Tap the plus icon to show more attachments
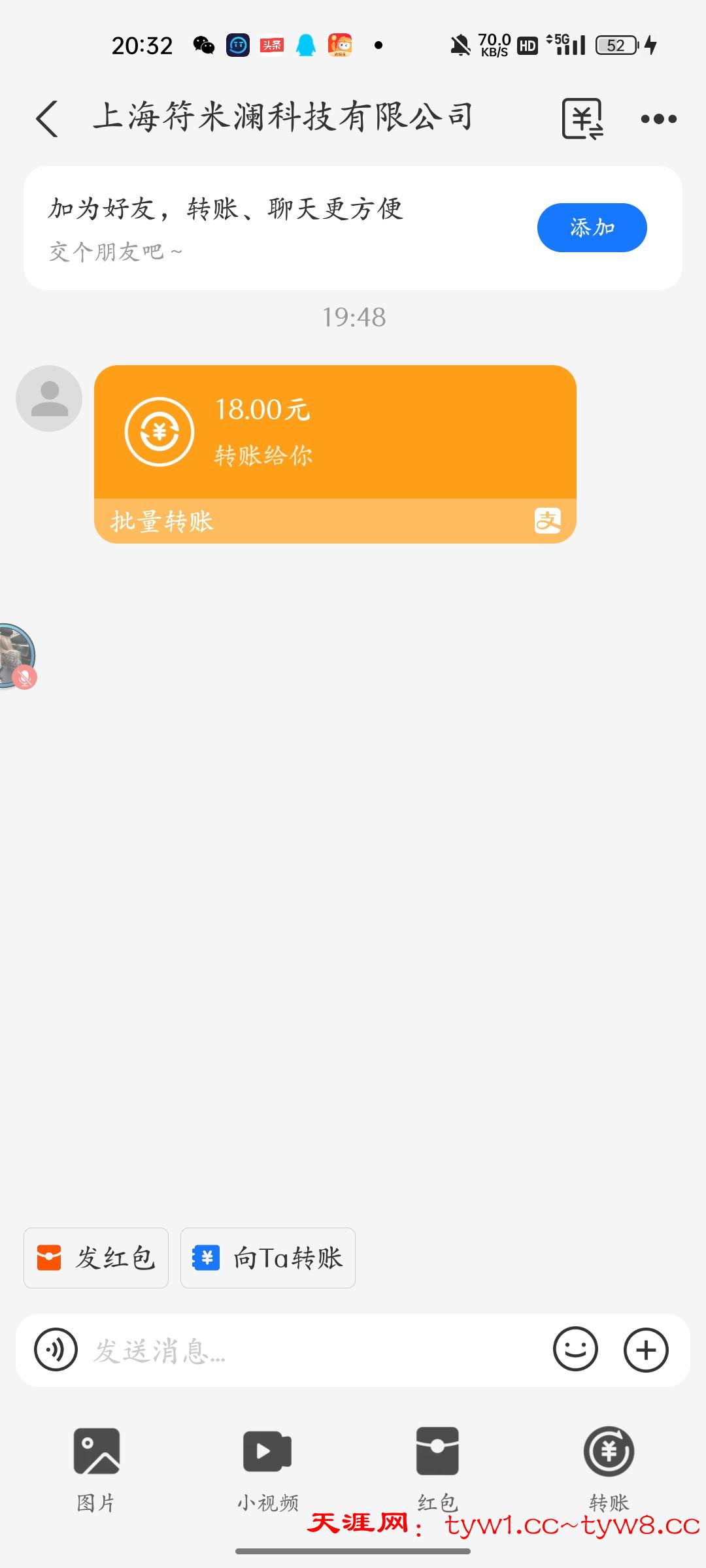 (x=646, y=1349)
